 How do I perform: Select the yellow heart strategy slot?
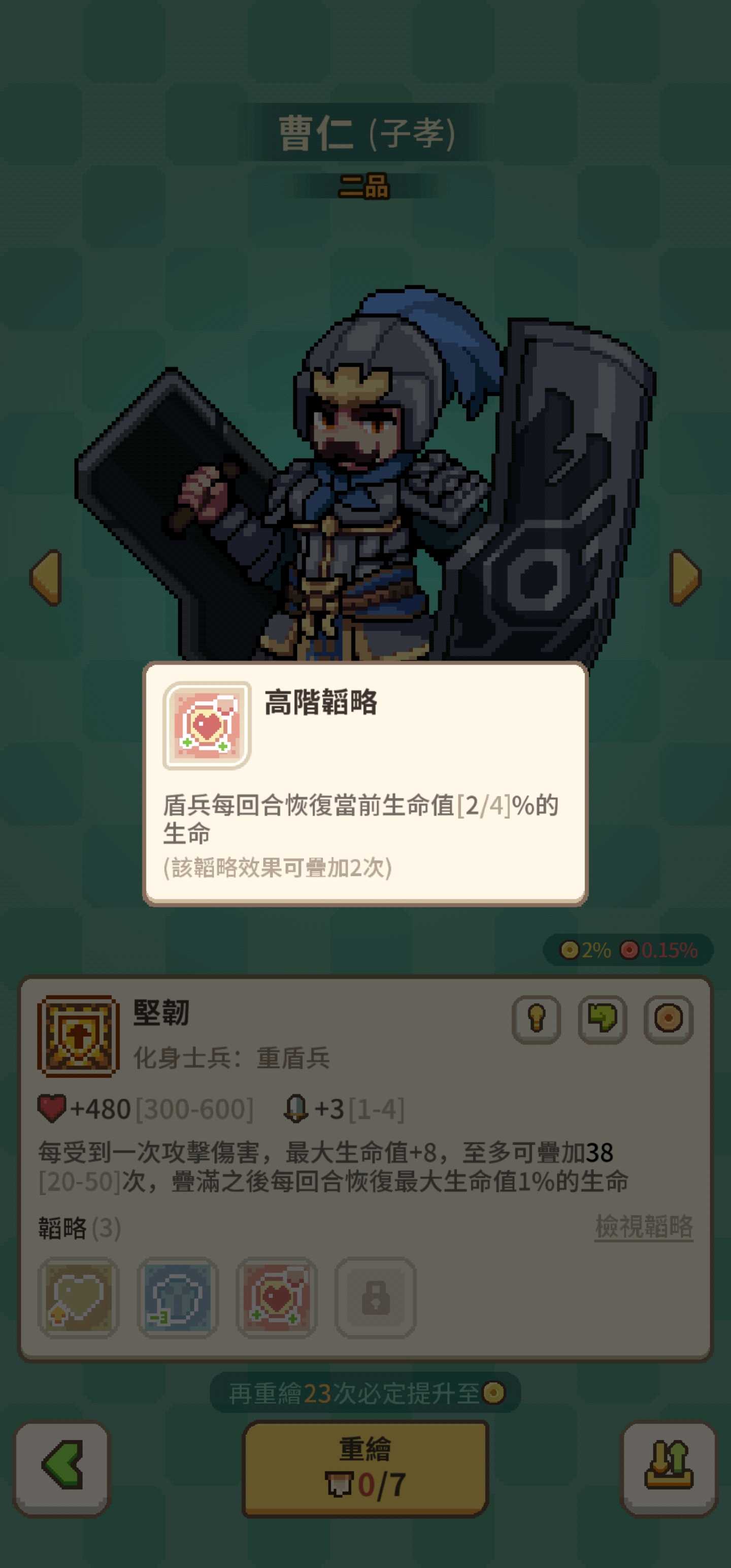pyautogui.click(x=79, y=1297)
